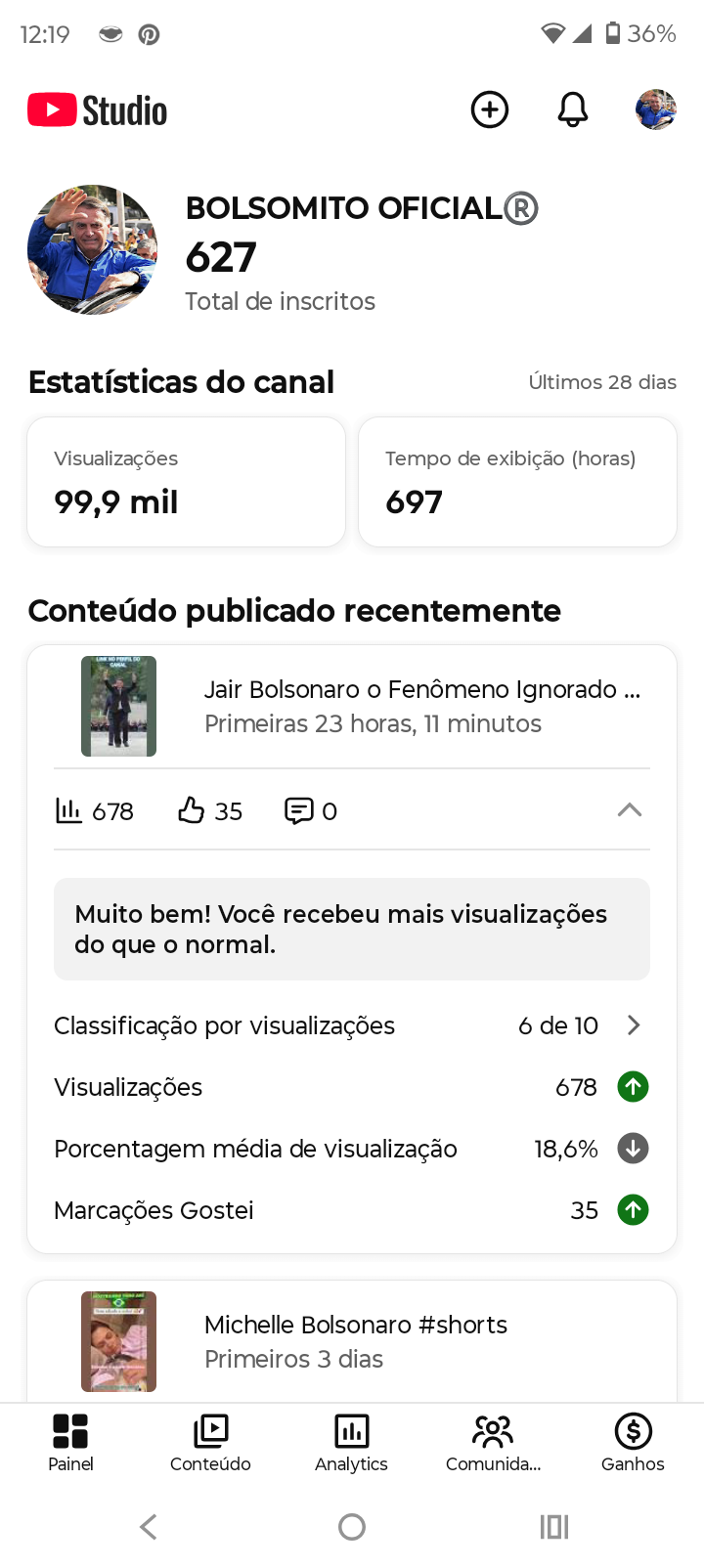
Task: Open the Tempo de exibição card
Action: 517,482
